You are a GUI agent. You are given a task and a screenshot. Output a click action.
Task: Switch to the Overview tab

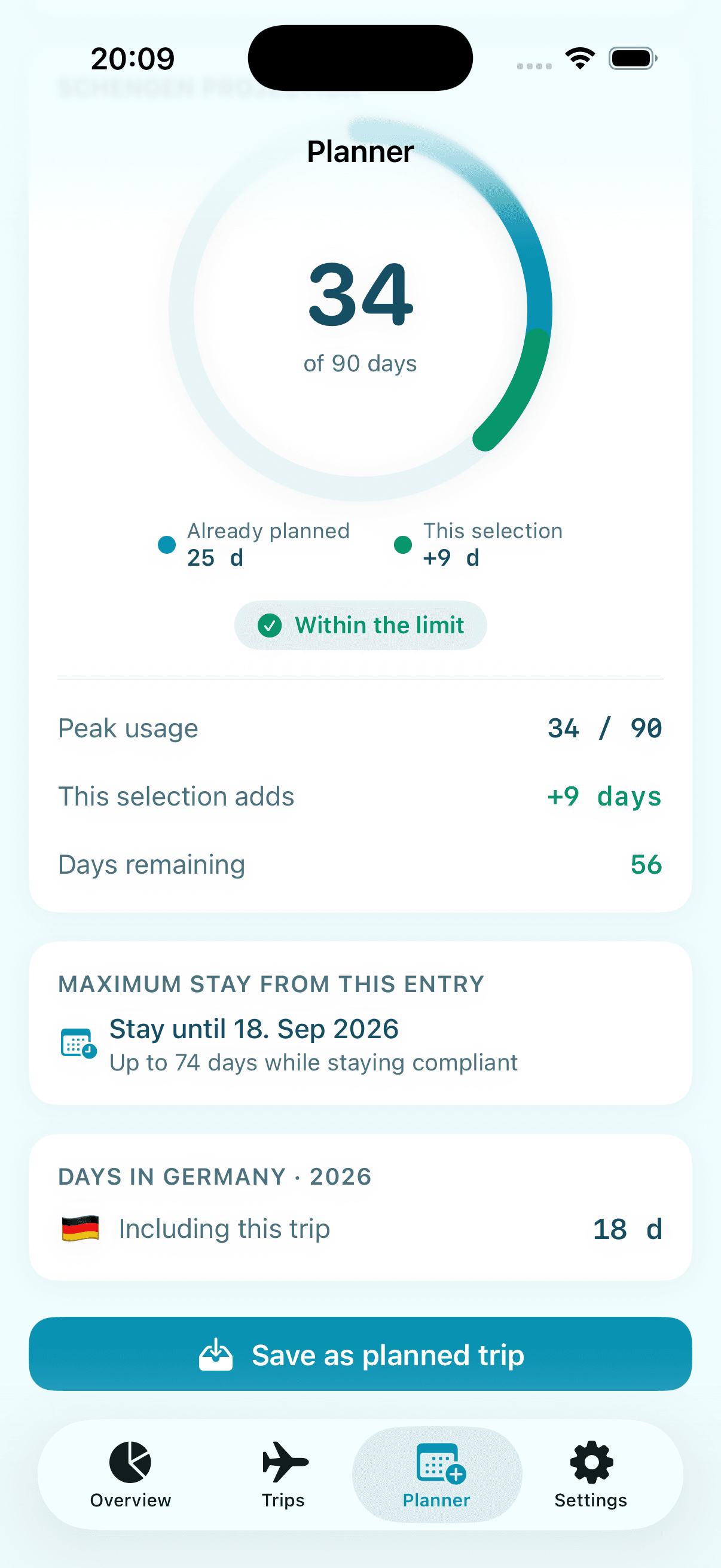coord(130,1475)
